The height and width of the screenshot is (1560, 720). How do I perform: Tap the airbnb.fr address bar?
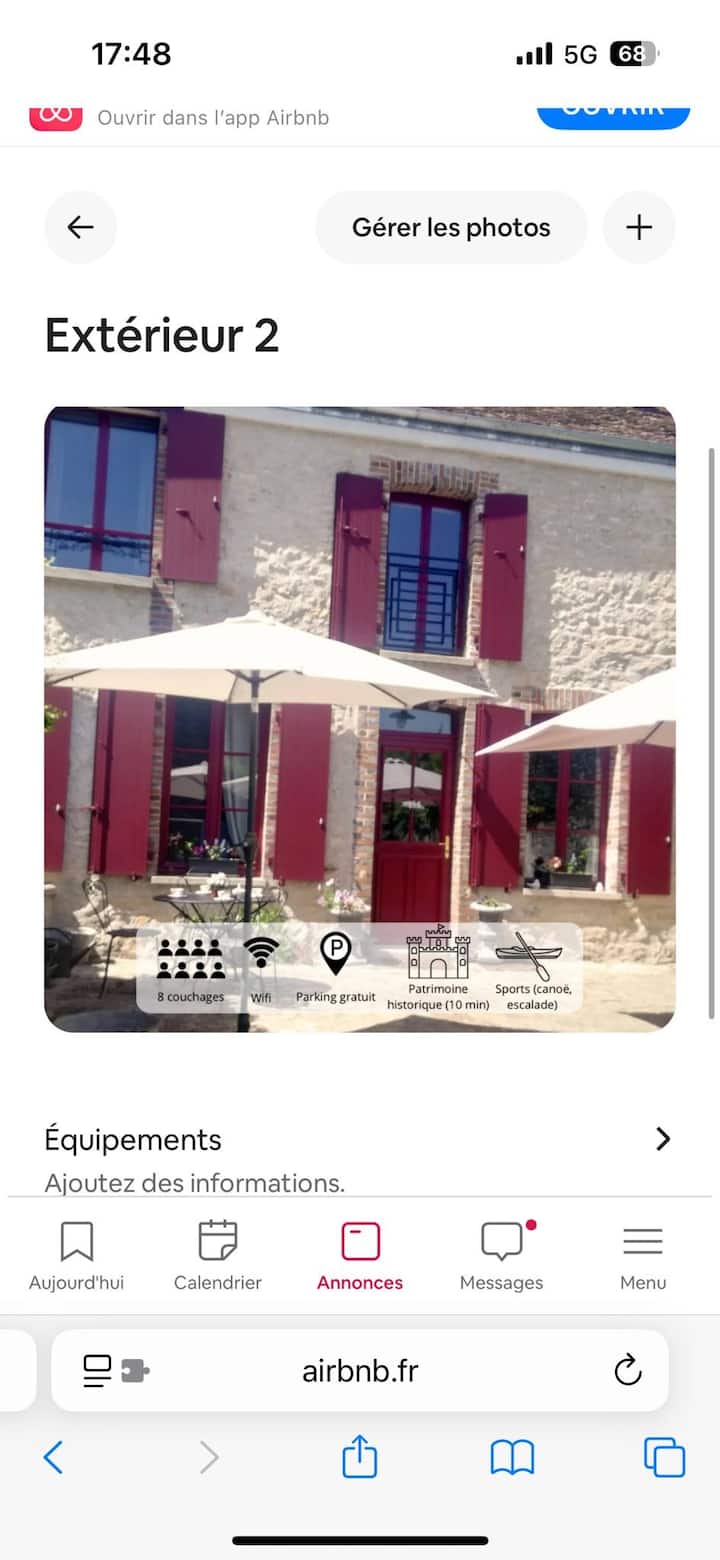click(x=360, y=1371)
